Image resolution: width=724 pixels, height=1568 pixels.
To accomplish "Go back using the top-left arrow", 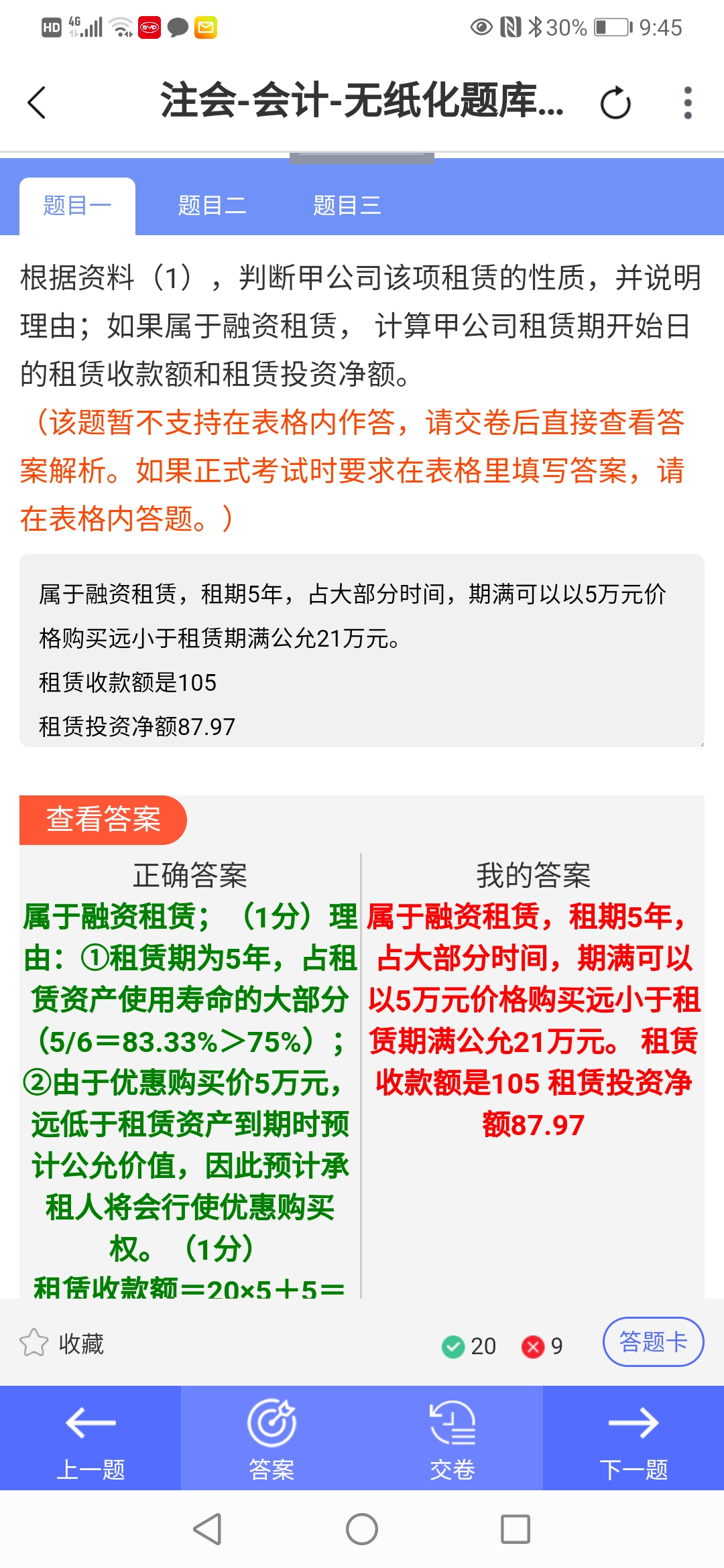I will [38, 103].
